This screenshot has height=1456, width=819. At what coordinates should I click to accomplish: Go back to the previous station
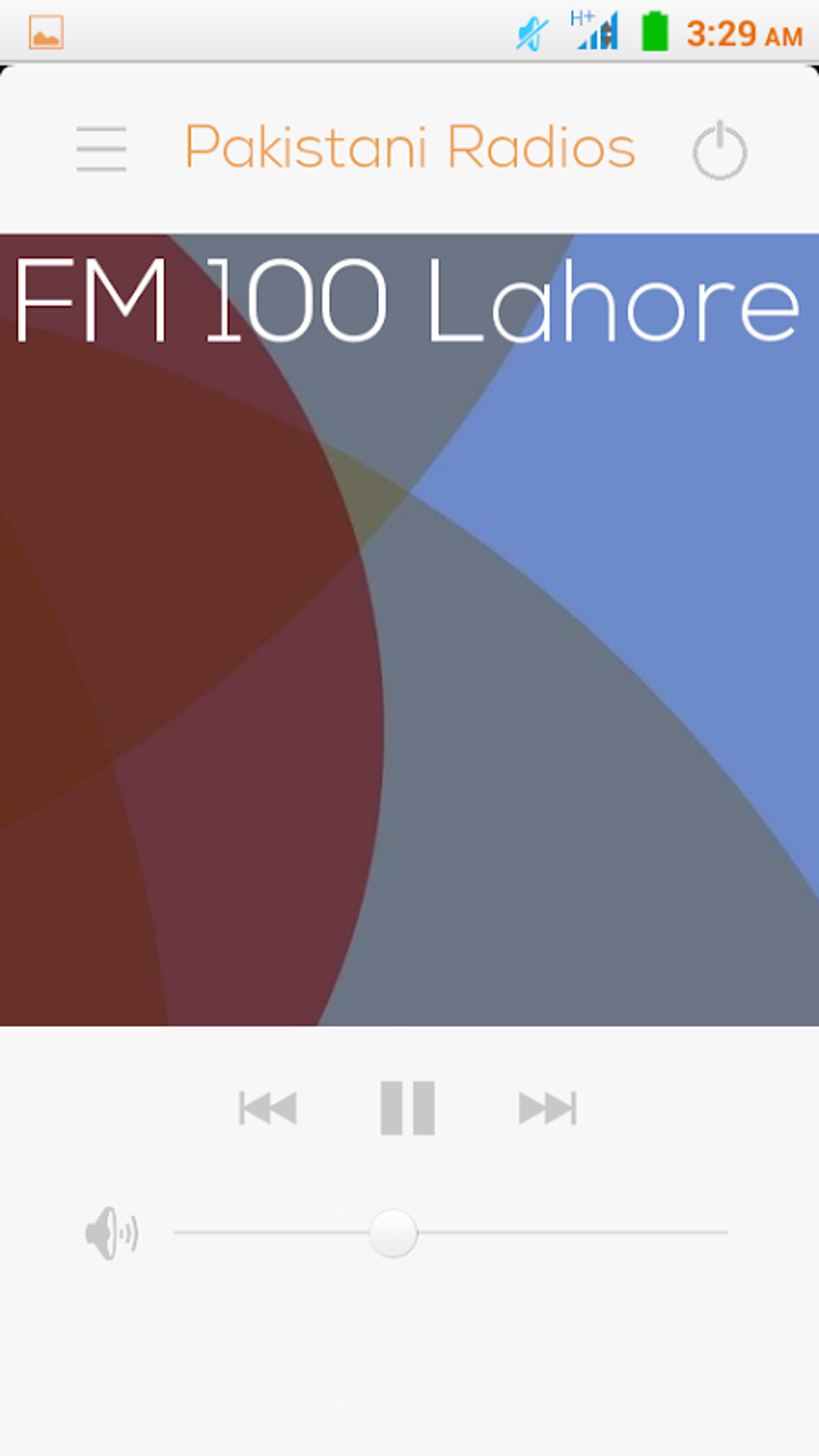(x=268, y=1107)
